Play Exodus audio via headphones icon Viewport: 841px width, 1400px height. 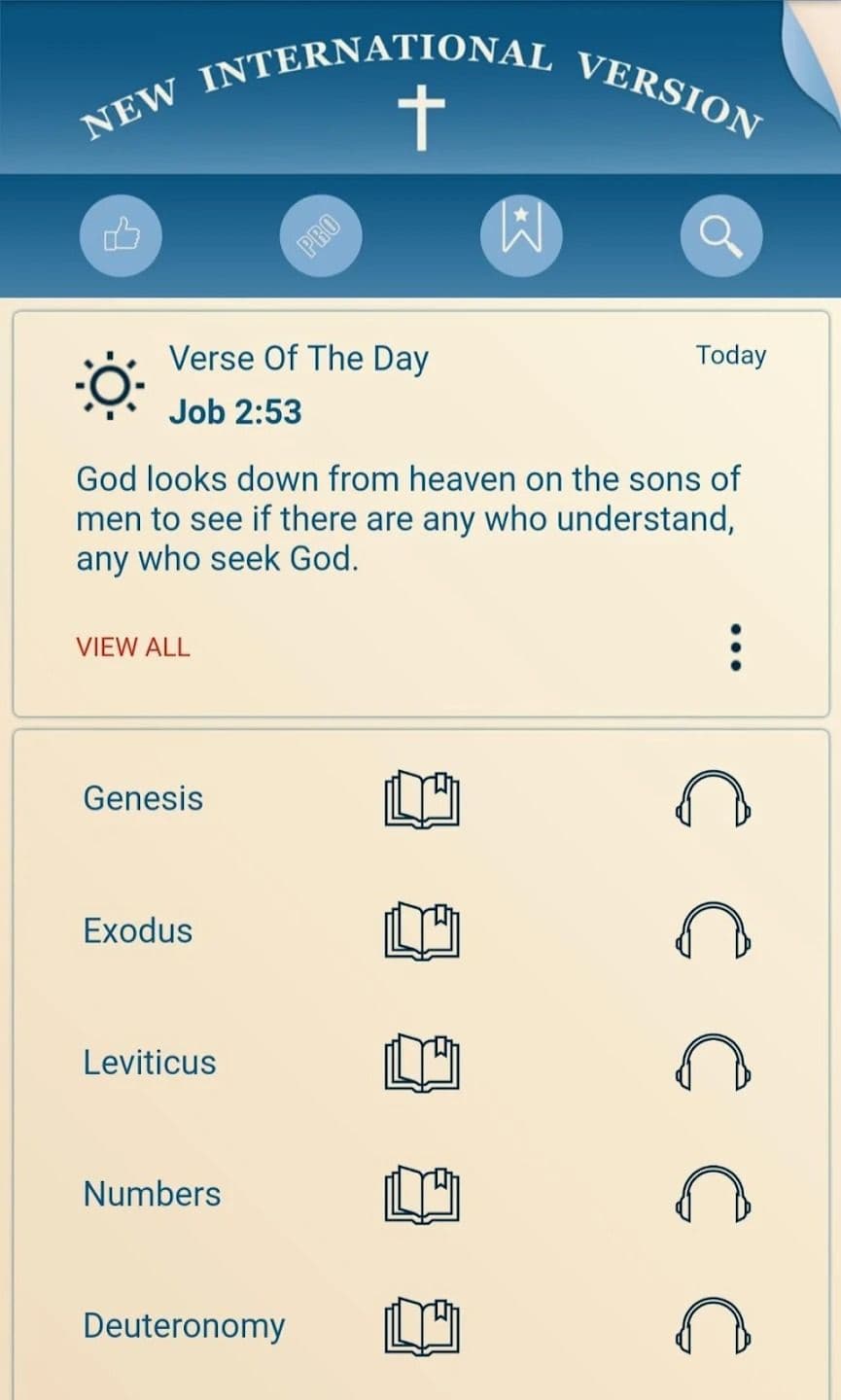[713, 931]
